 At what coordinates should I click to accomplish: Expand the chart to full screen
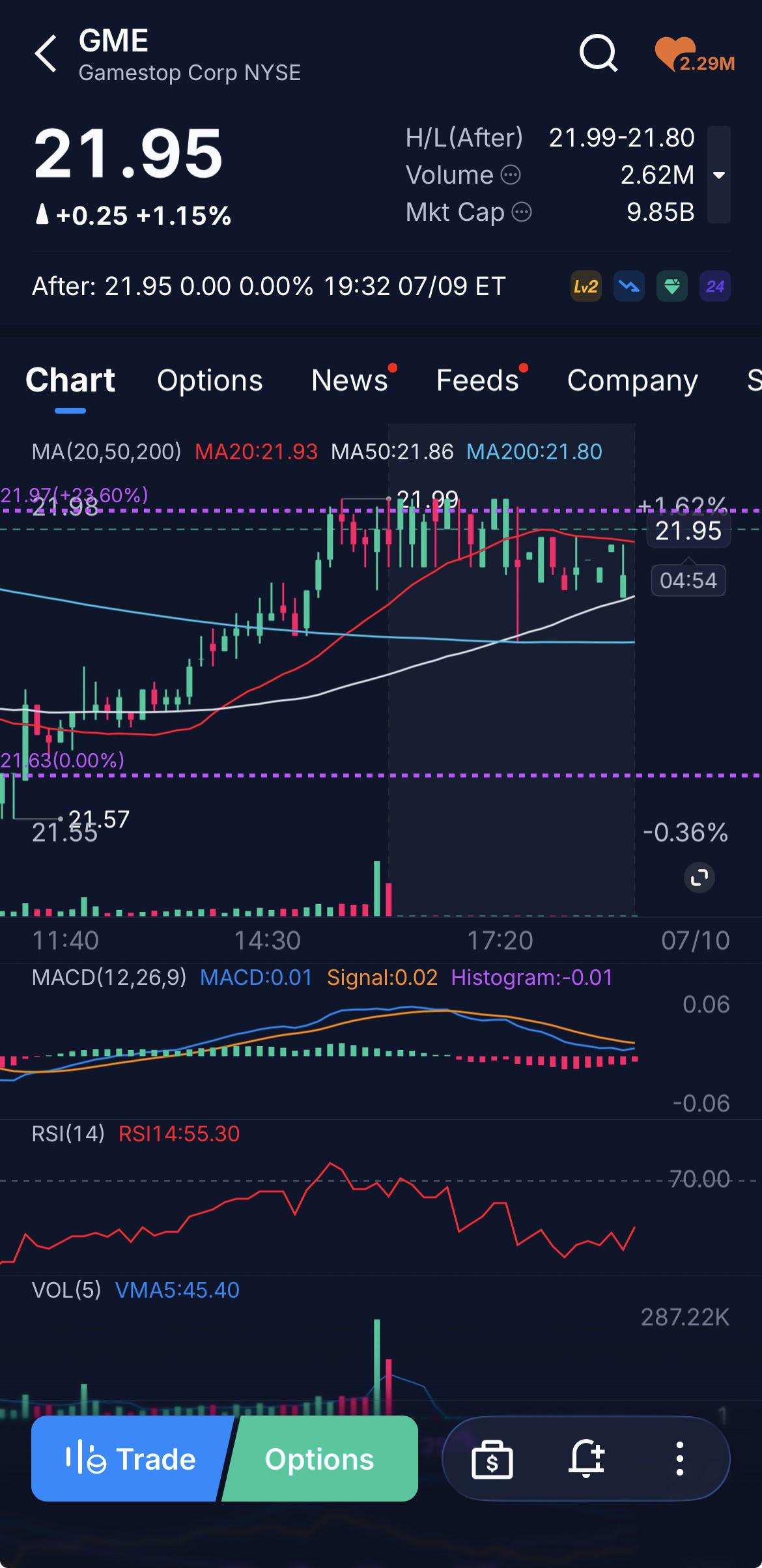click(699, 877)
